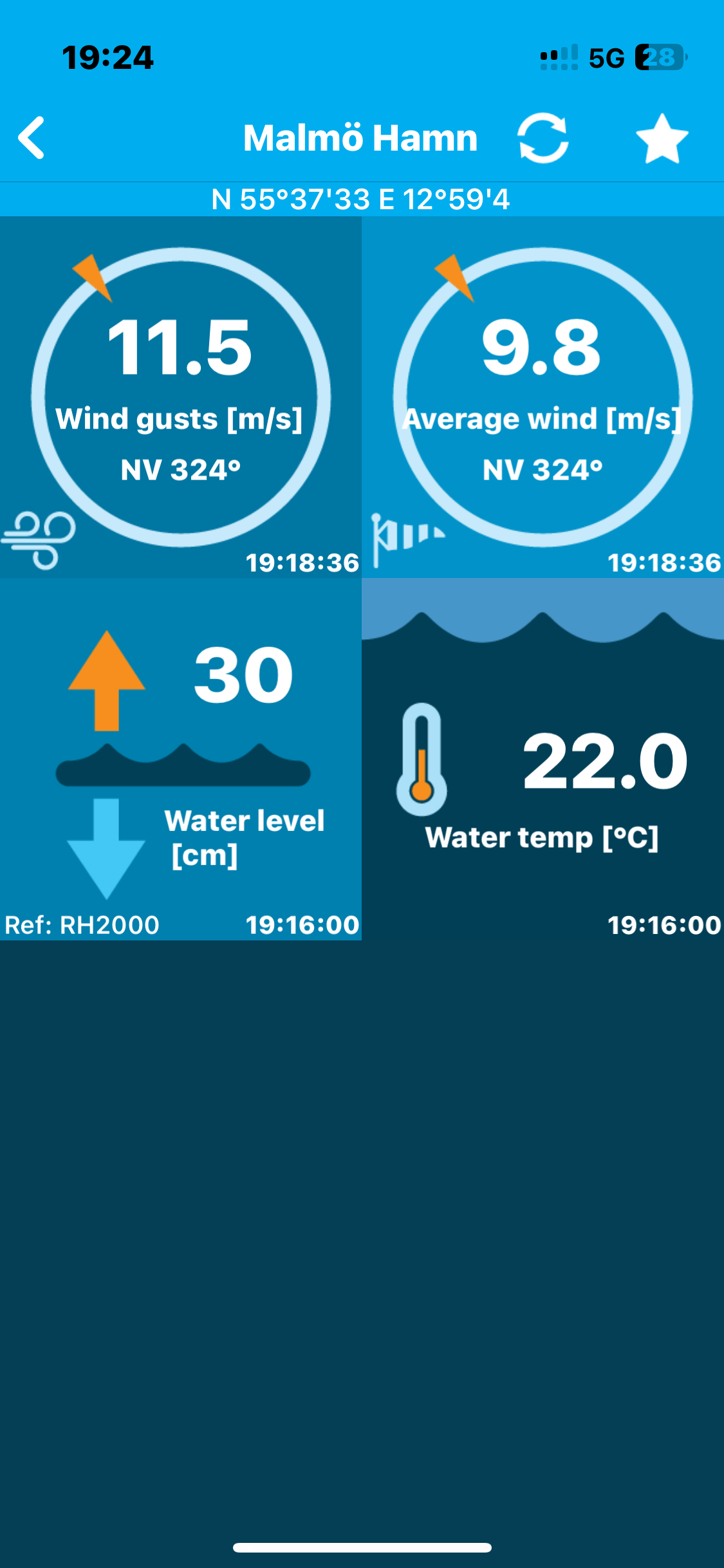Open the Average wind tile
The width and height of the screenshot is (724, 1568).
click(543, 397)
